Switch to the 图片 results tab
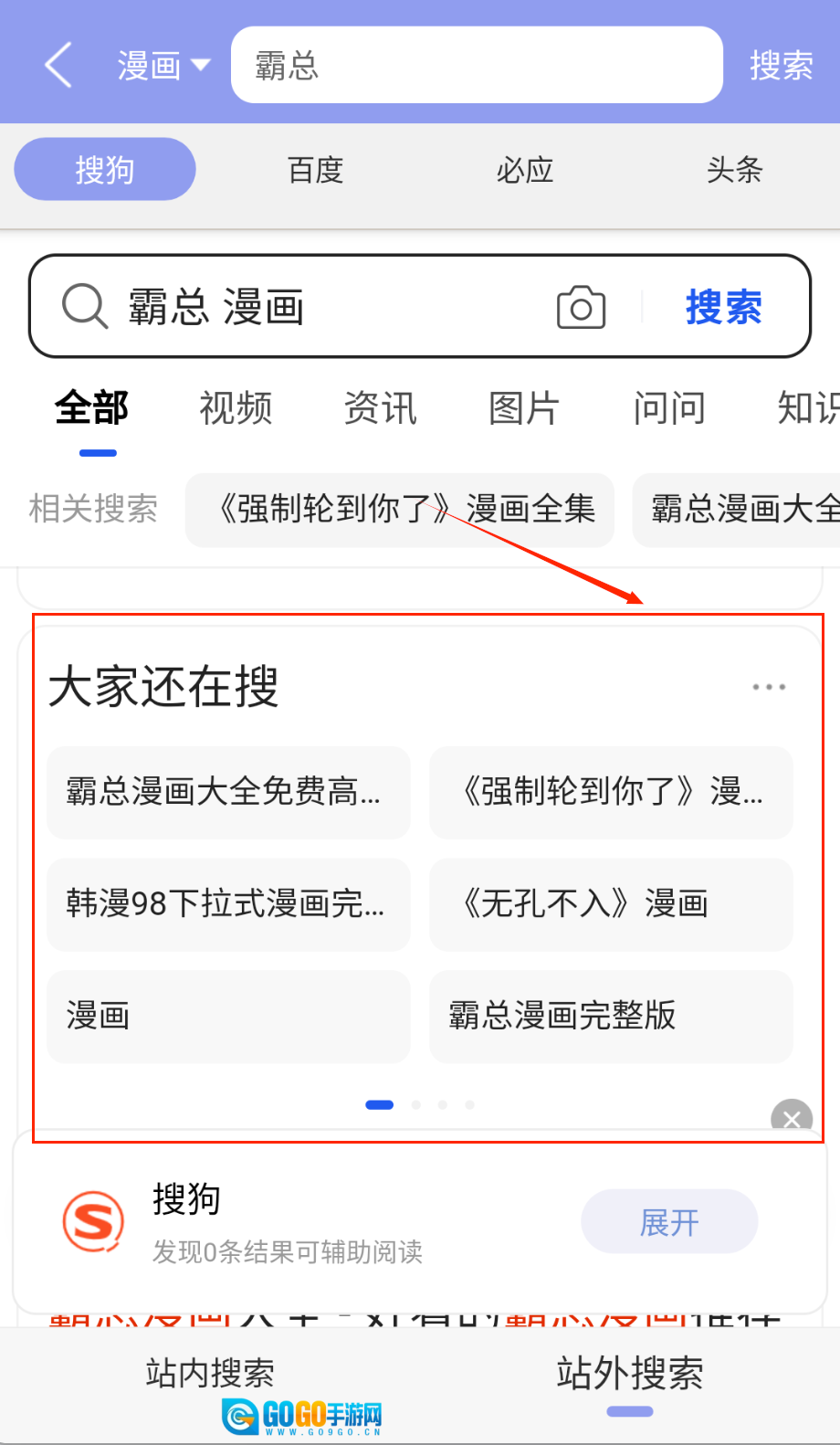 click(524, 408)
